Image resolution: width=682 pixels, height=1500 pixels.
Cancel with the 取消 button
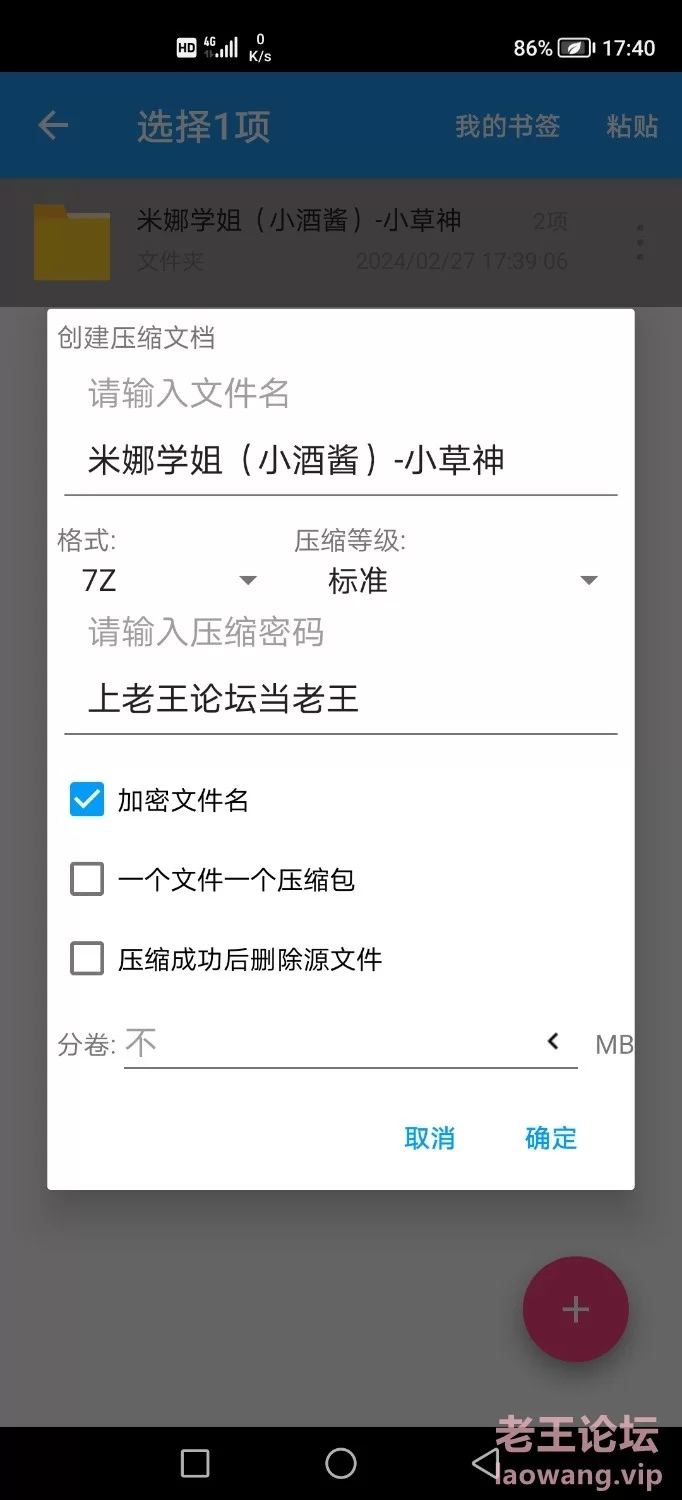(430, 1138)
